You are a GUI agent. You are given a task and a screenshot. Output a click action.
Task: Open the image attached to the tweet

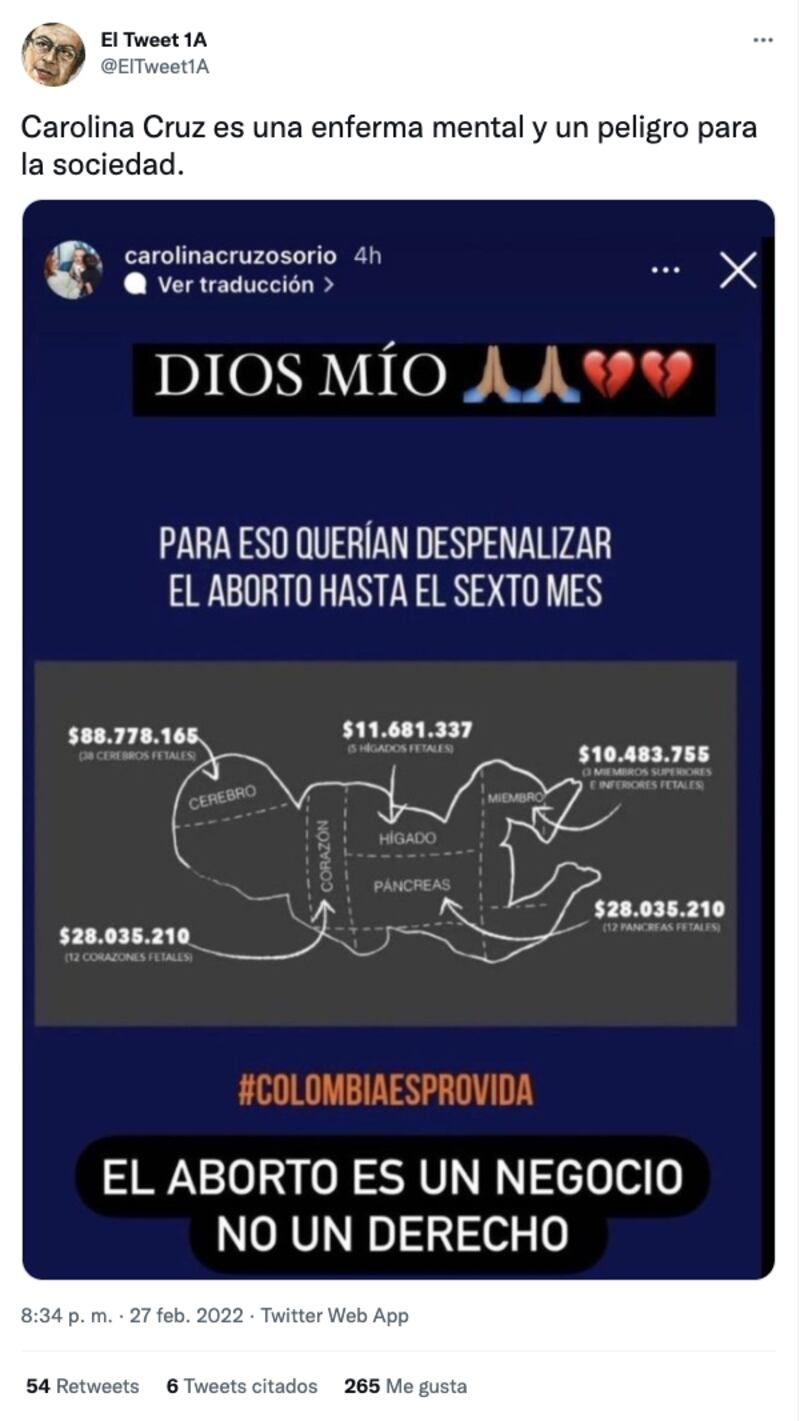pyautogui.click(x=398, y=740)
